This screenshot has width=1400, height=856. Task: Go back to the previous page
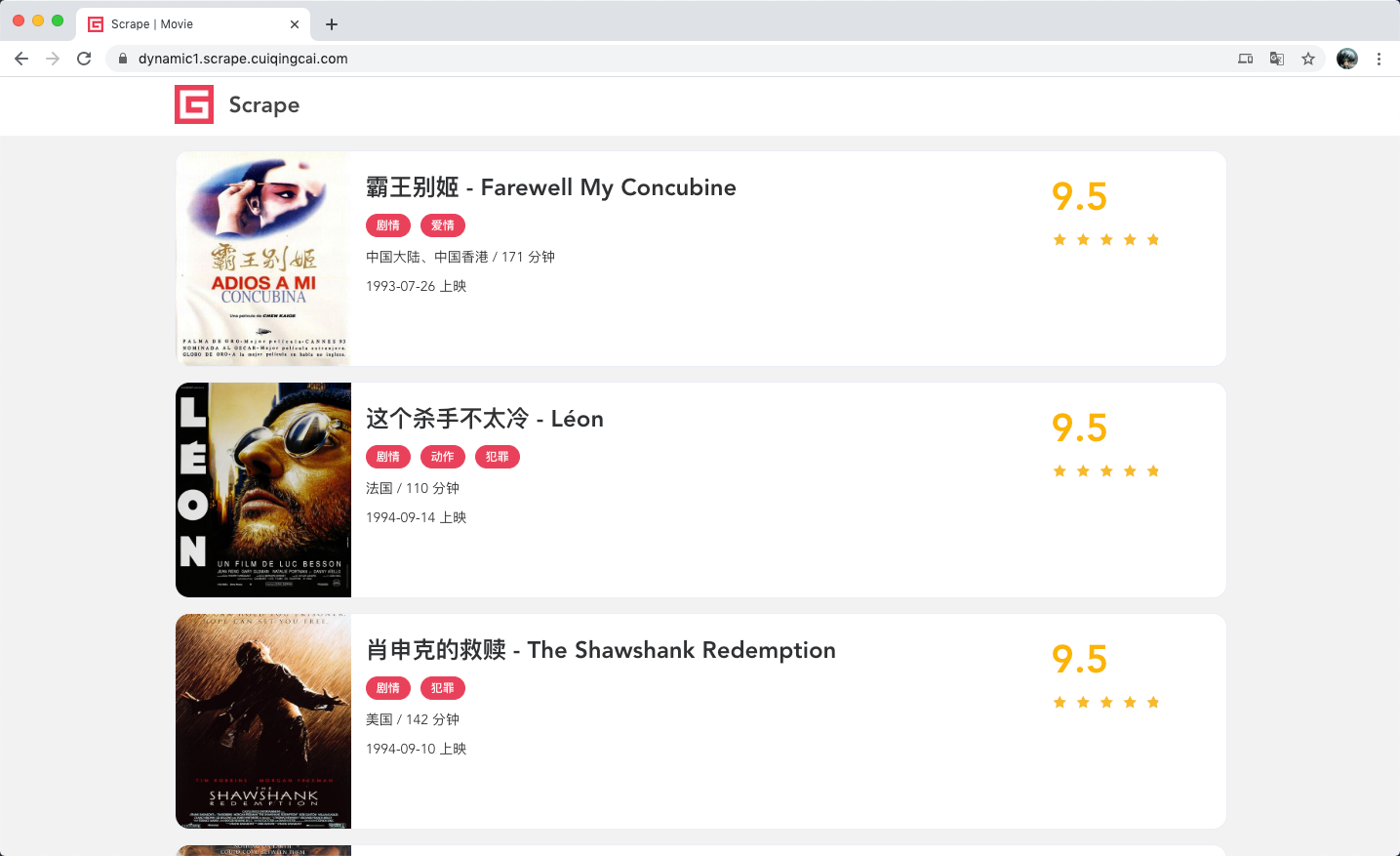[21, 59]
